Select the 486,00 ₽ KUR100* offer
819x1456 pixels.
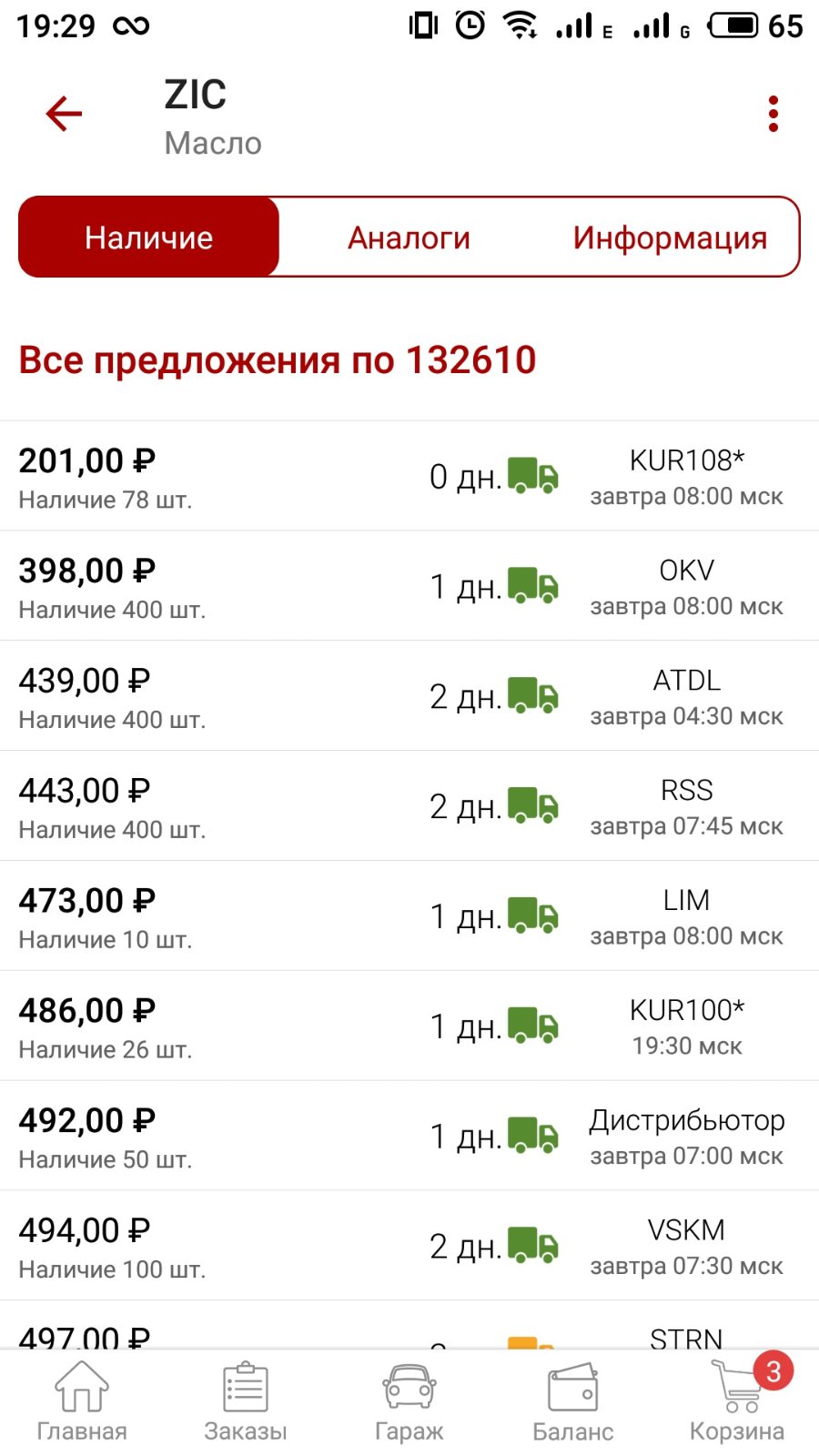(x=409, y=1026)
